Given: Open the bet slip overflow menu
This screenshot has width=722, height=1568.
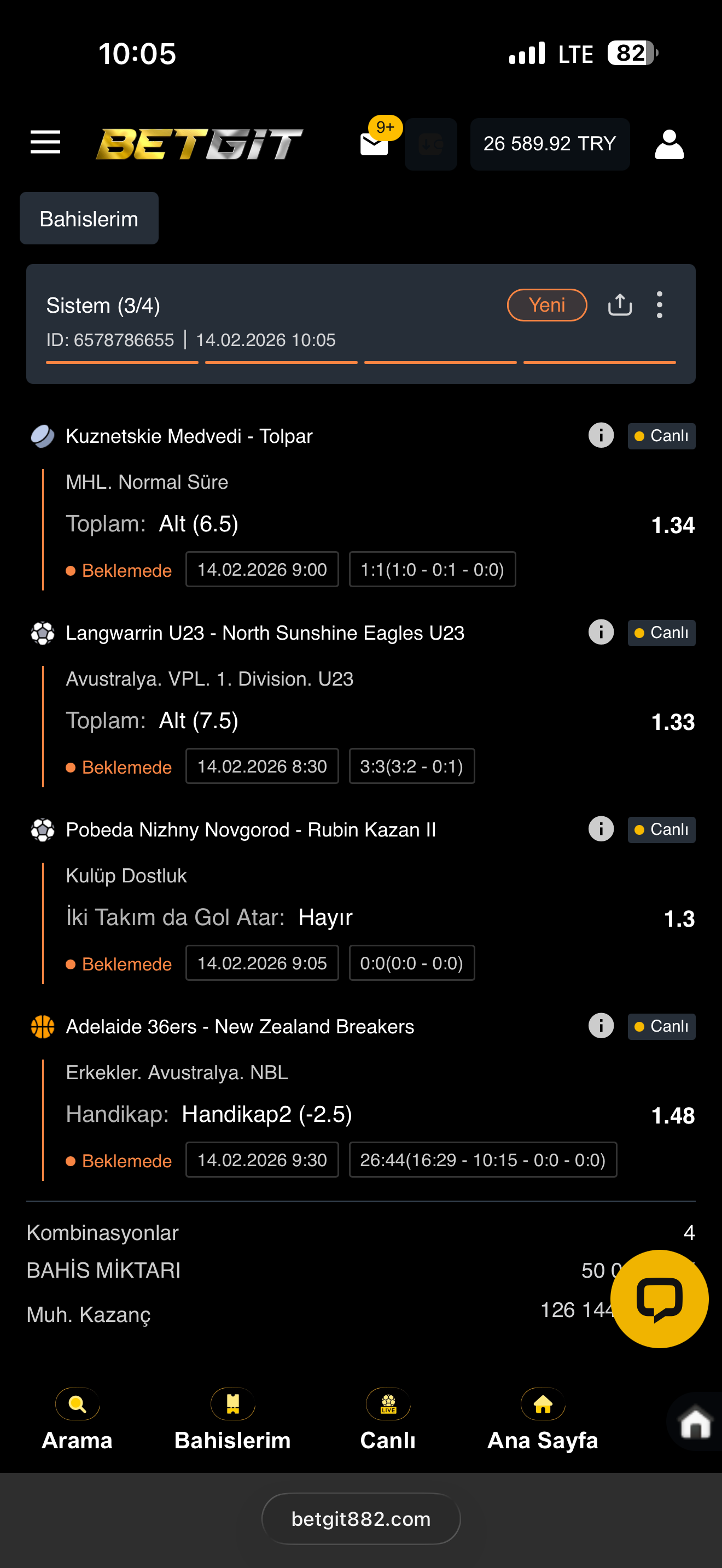Looking at the screenshot, I should click(659, 305).
